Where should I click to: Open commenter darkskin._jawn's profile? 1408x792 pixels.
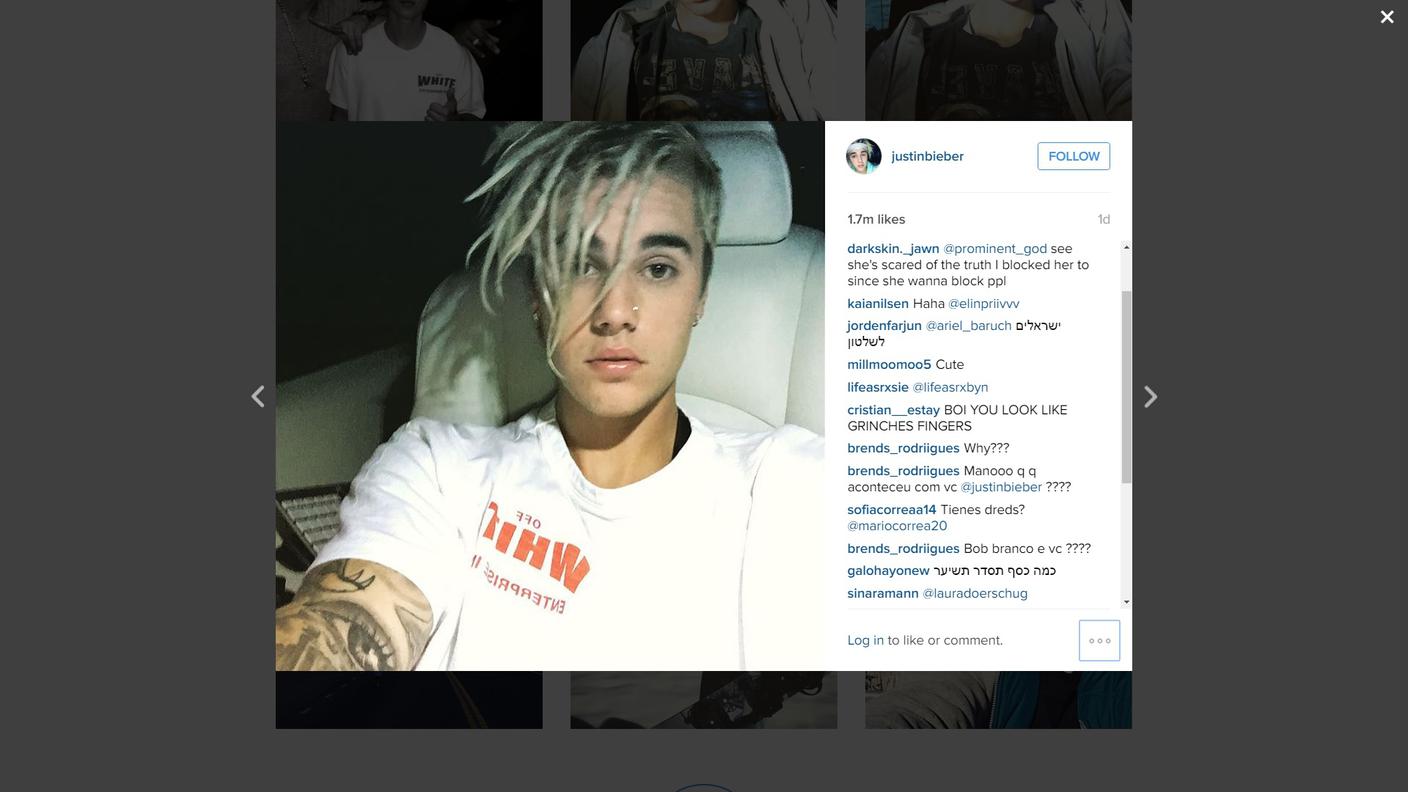pyautogui.click(x=893, y=248)
